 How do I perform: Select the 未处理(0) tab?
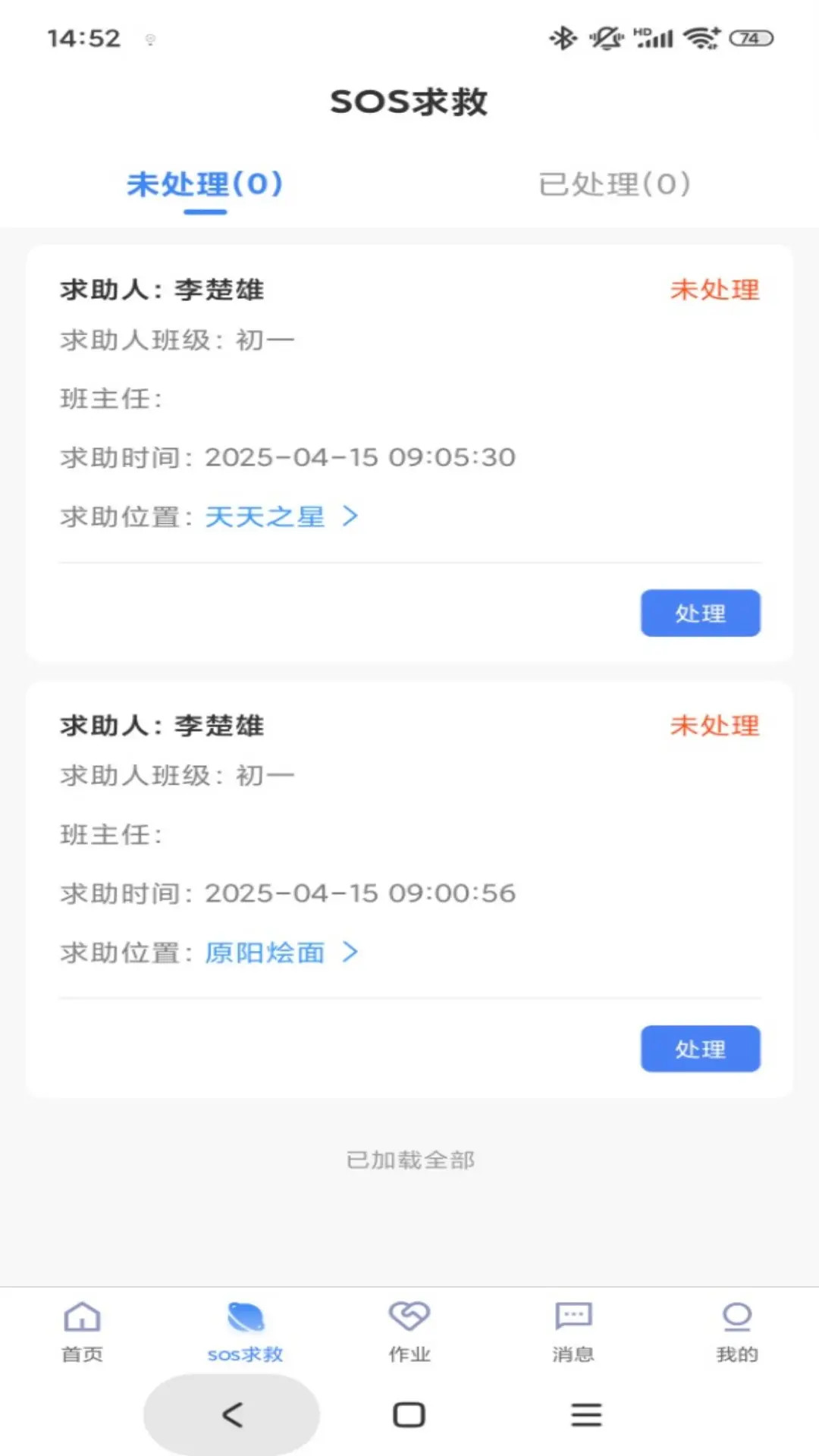(204, 184)
